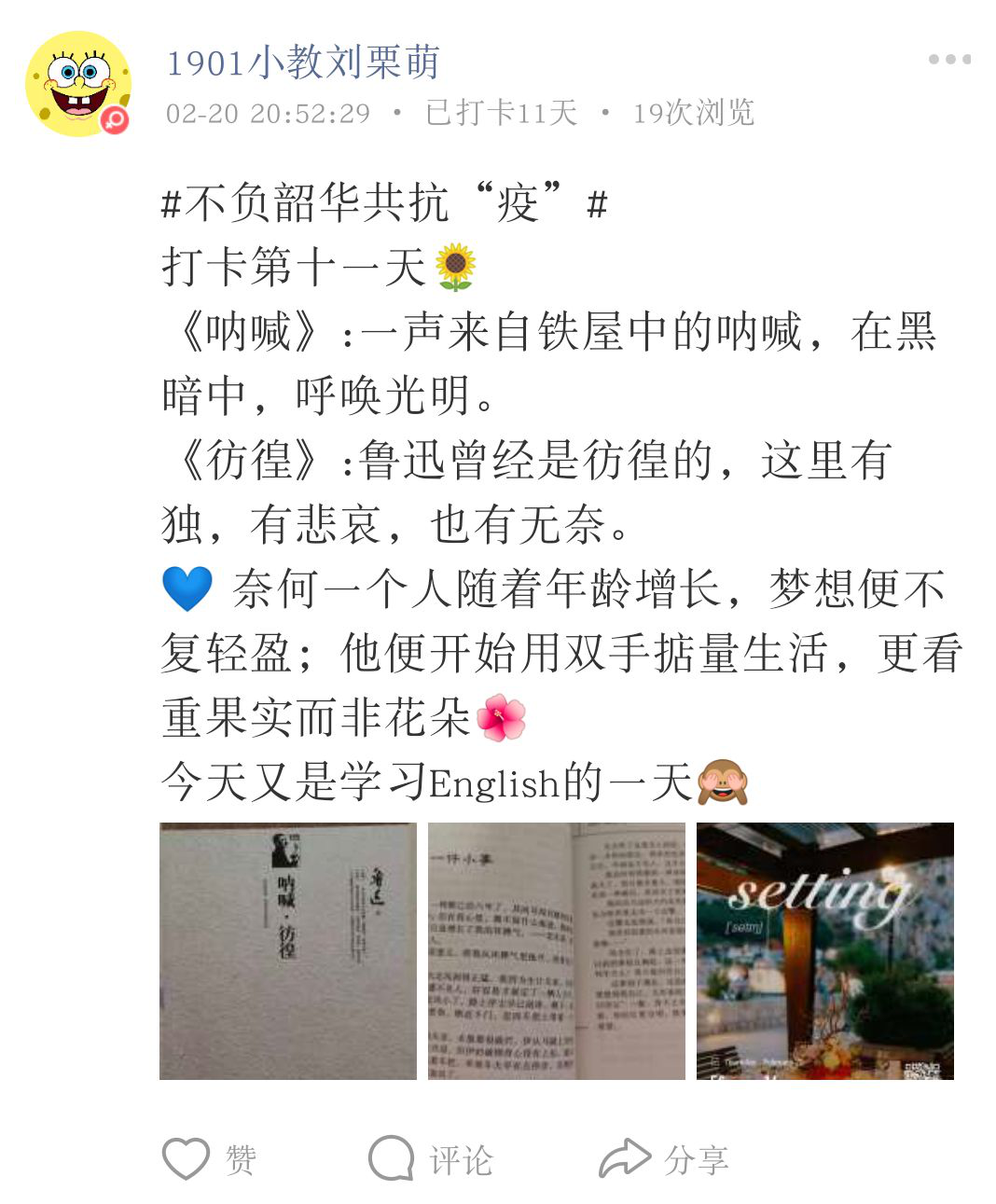
Task: Open the SpongeBob profile avatar
Action: (x=78, y=84)
